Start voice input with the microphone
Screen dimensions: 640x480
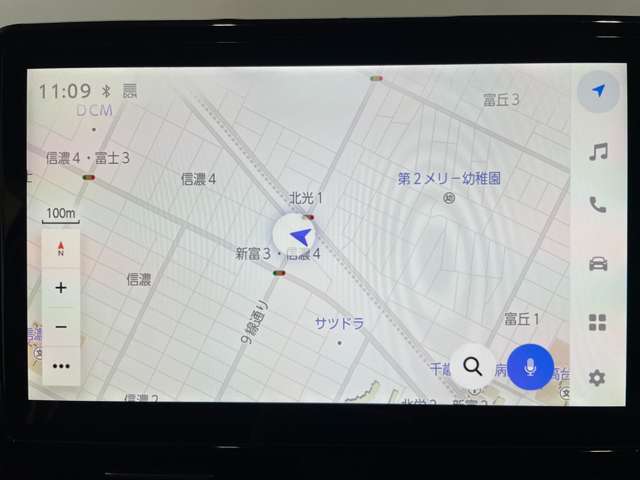[530, 367]
